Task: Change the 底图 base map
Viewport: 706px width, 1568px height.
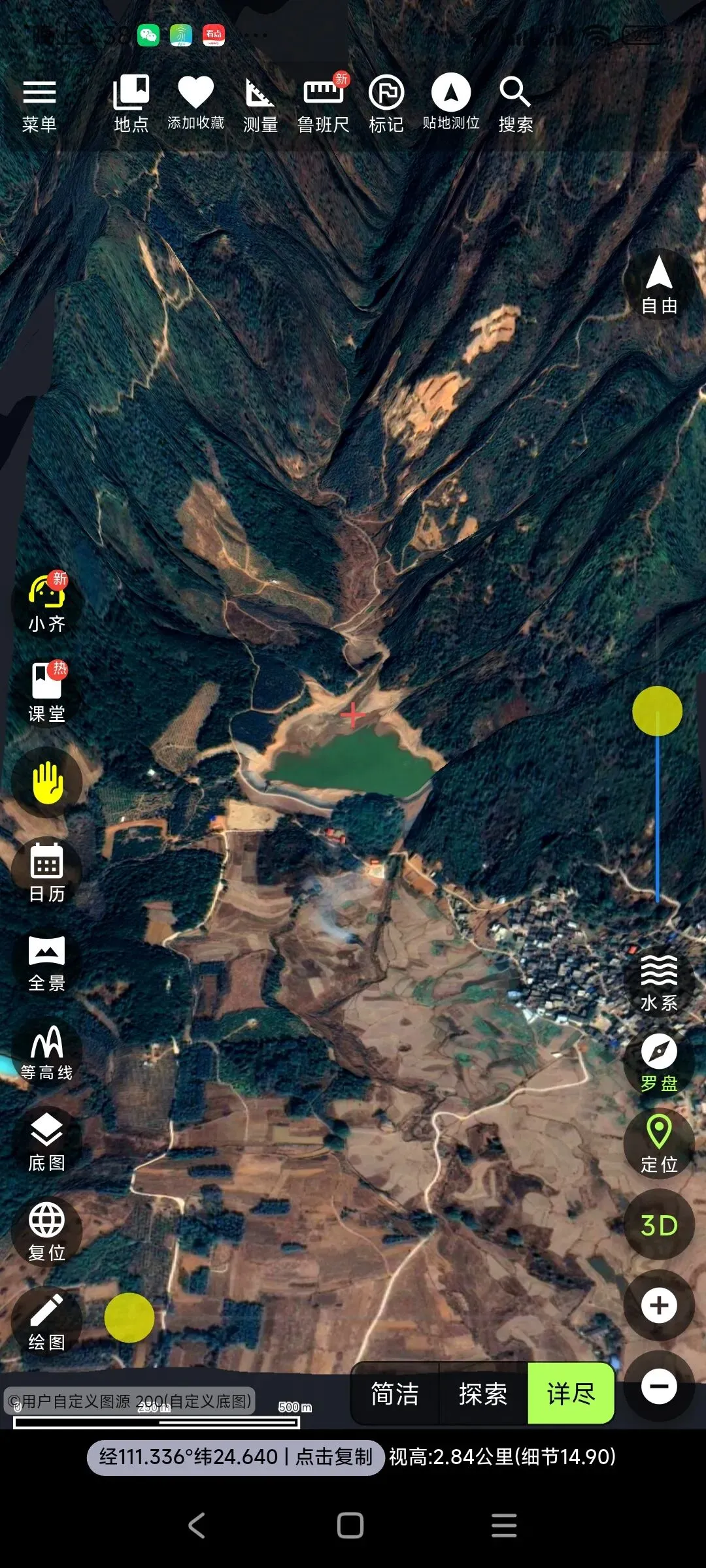Action: click(x=47, y=1141)
